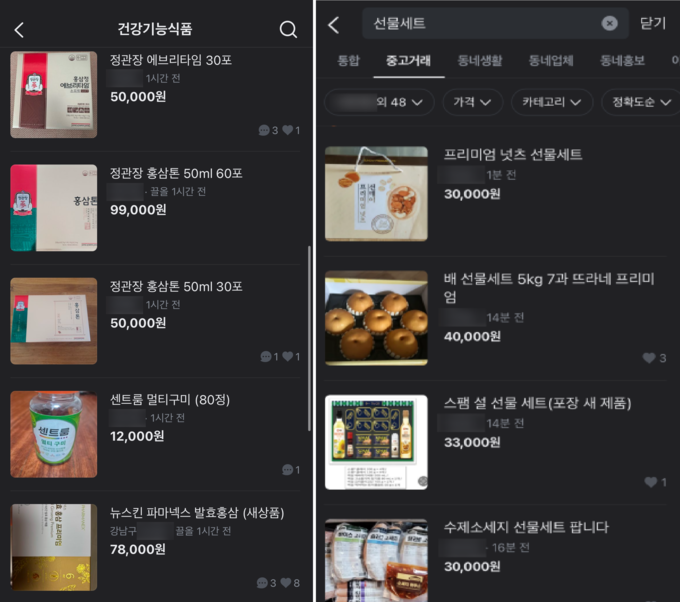
Task: Open the 프리미엄 넛츠 선물세트 listing
Action: tap(512, 155)
